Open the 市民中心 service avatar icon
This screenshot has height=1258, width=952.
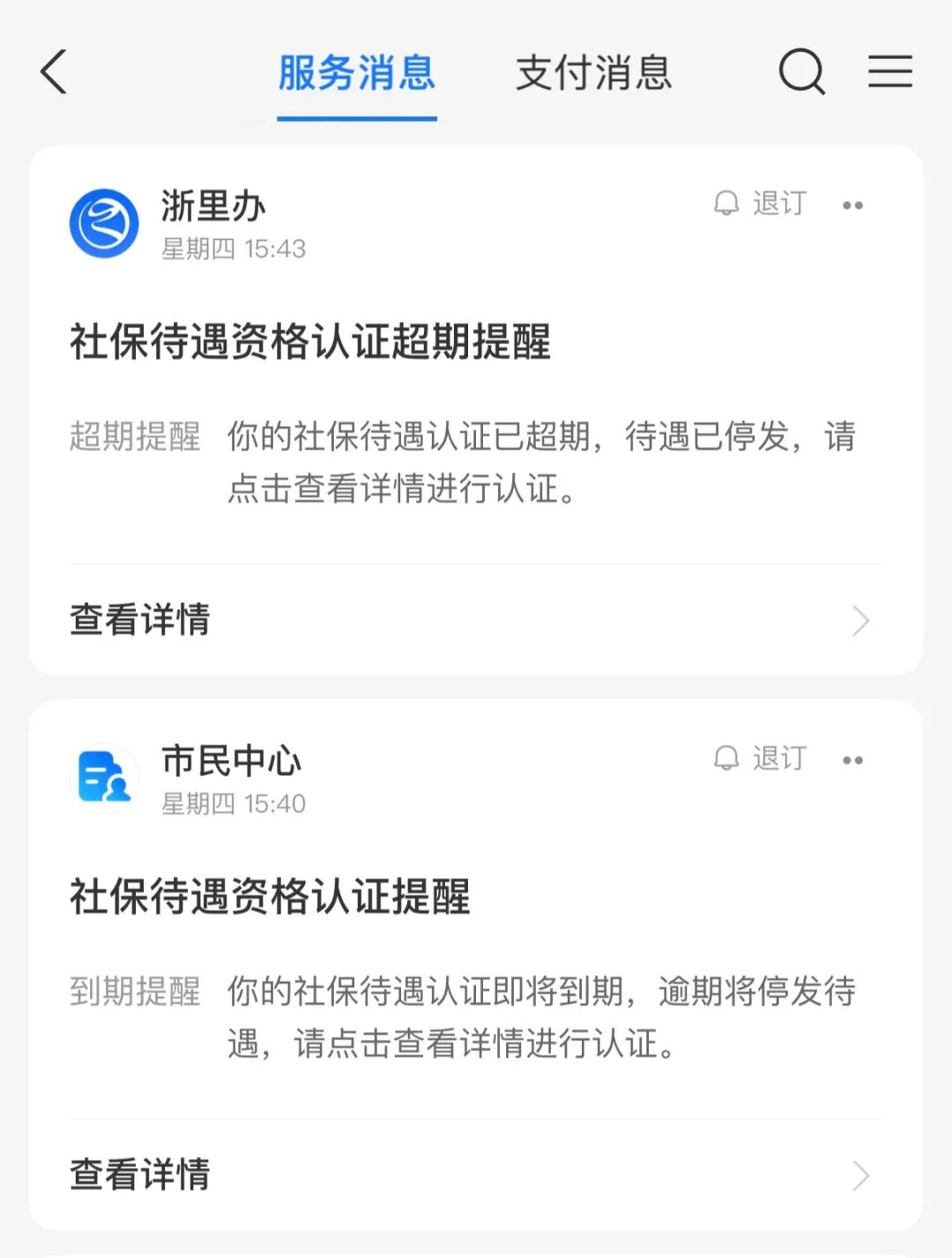coord(103,778)
